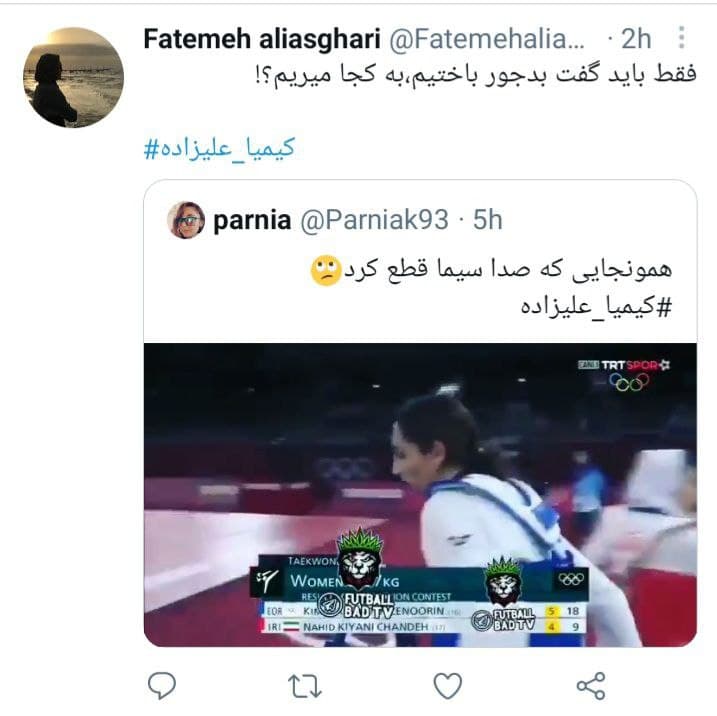Screen dimensions: 717x716
Task: Open the tweet's three-dot overflow menu
Action: click(x=682, y=39)
